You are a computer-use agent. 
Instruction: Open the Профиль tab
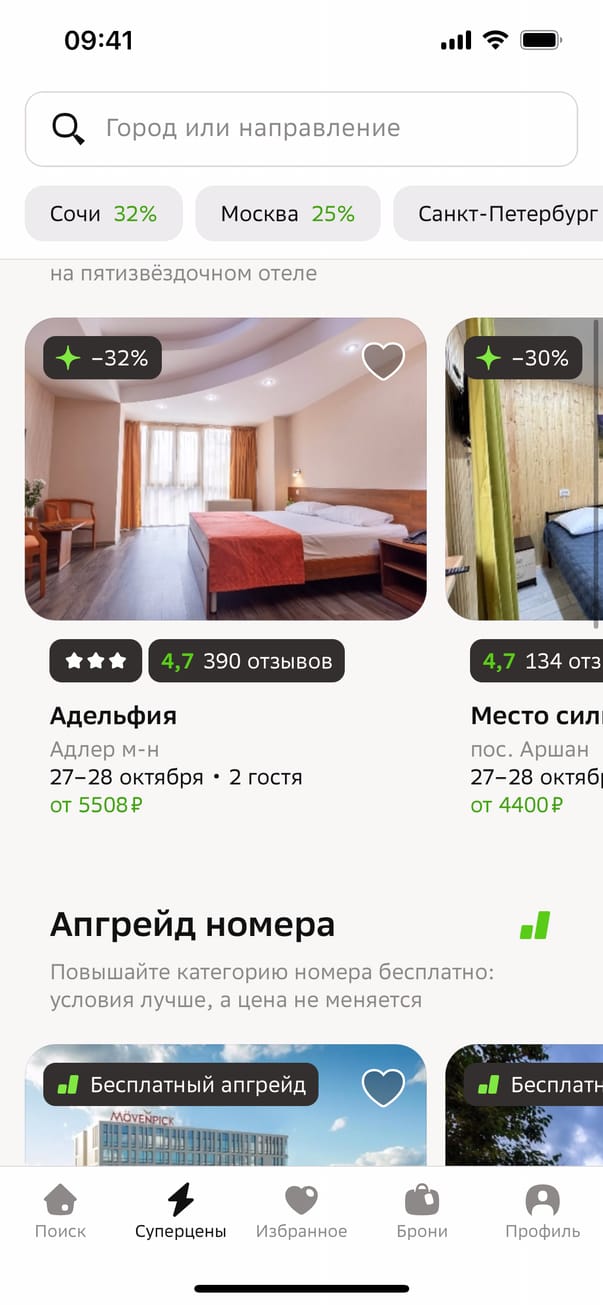(542, 1212)
